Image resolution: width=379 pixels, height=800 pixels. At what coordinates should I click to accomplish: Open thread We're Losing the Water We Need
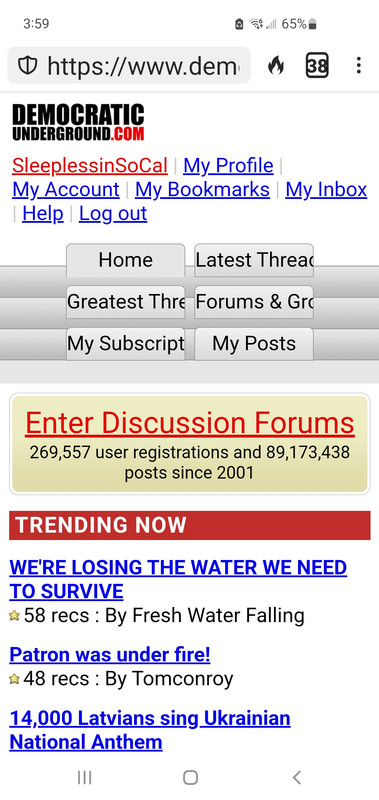[178, 579]
